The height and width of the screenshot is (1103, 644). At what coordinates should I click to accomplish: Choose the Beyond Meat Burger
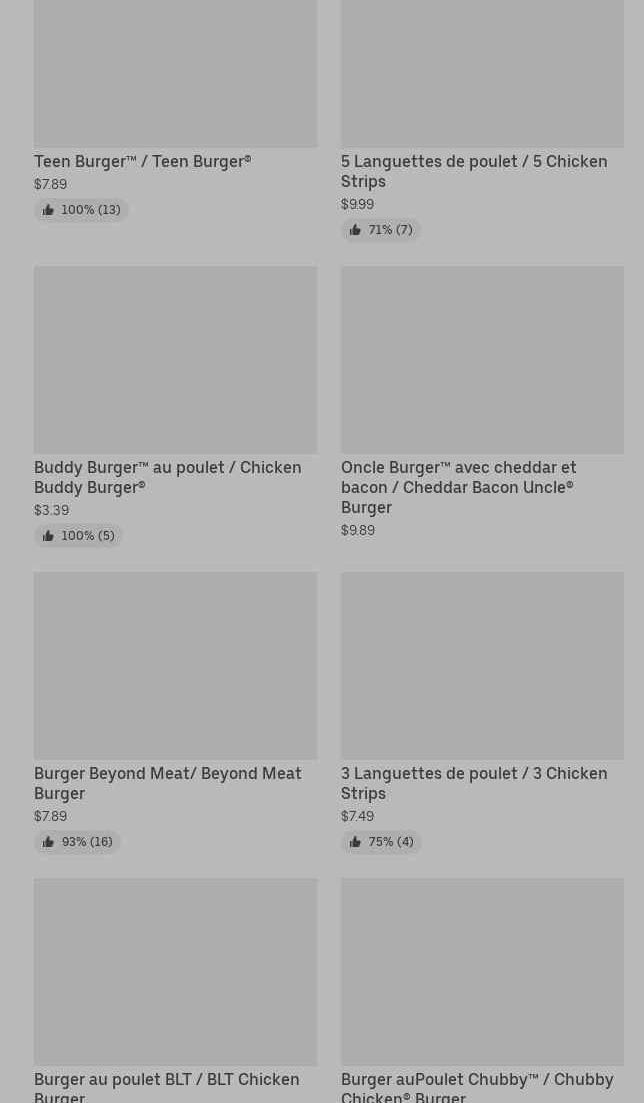point(175,713)
